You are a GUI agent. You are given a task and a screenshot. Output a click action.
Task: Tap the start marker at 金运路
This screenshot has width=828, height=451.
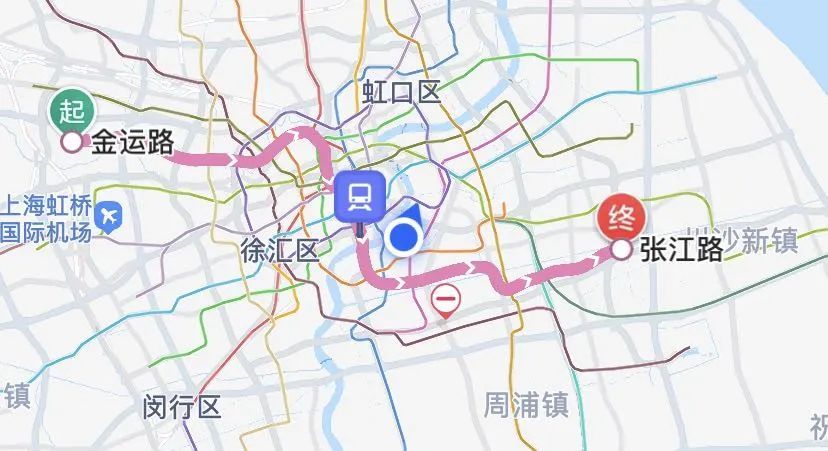pyautogui.click(x=72, y=111)
